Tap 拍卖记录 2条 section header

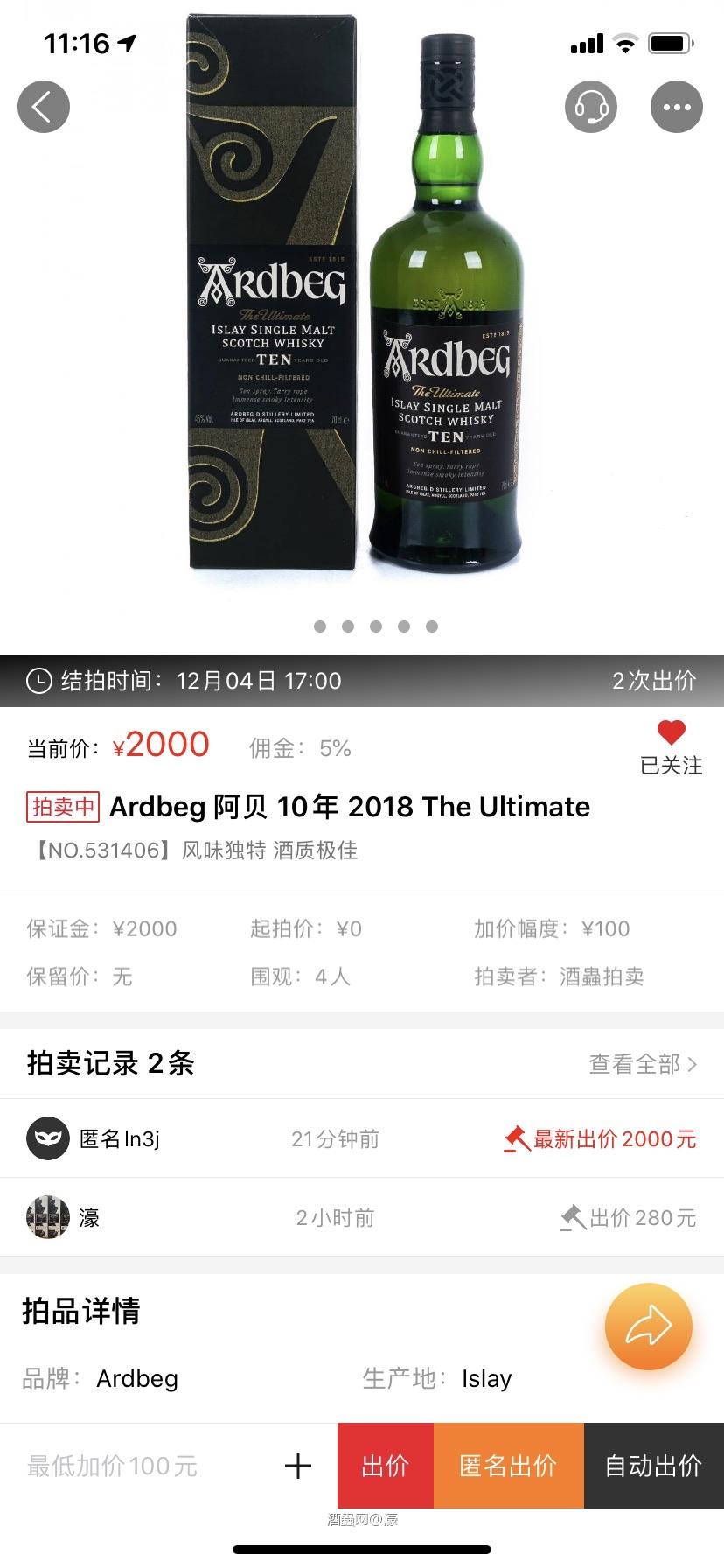click(x=108, y=1062)
